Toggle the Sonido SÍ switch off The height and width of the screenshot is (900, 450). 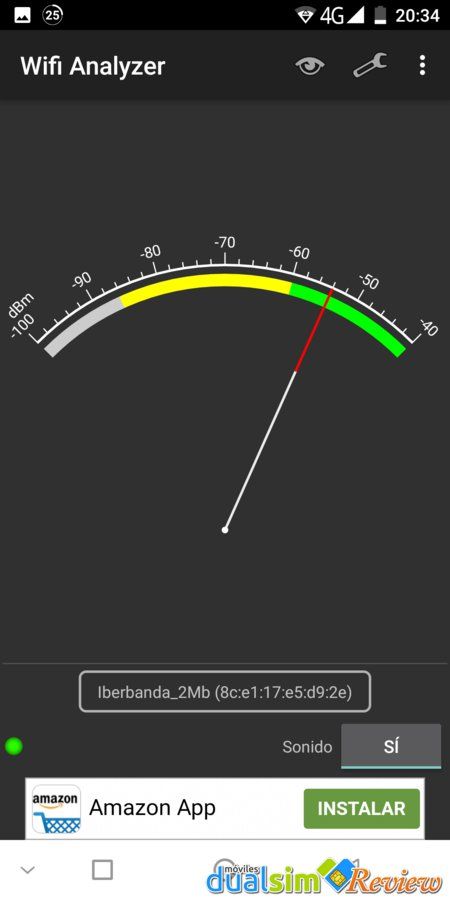pos(391,746)
